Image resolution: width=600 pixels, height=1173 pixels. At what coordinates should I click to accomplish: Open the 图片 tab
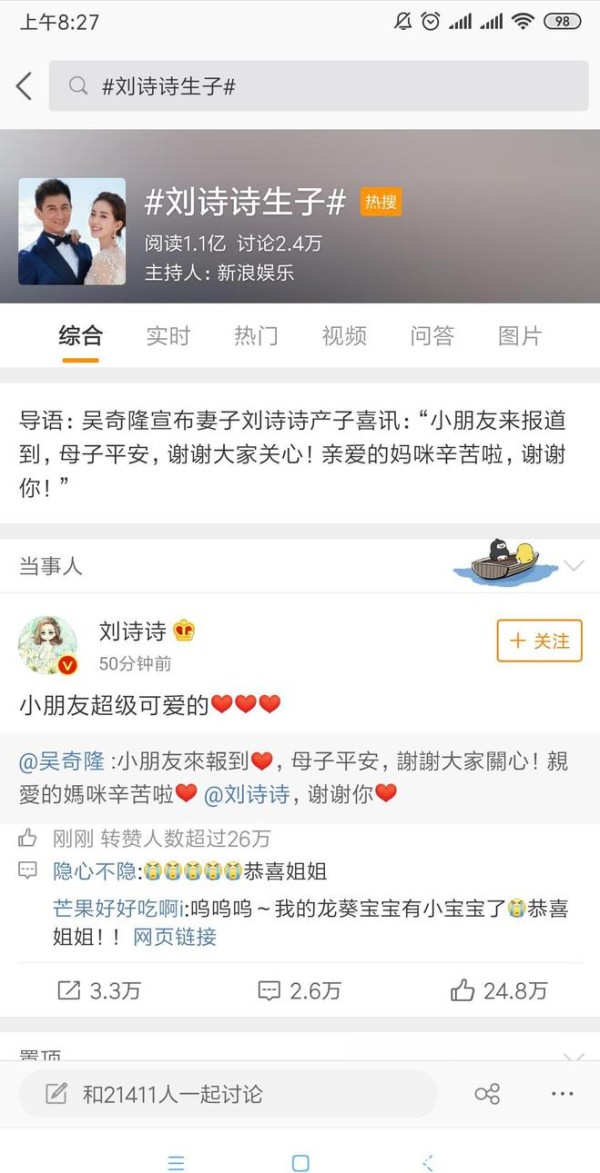[x=520, y=336]
